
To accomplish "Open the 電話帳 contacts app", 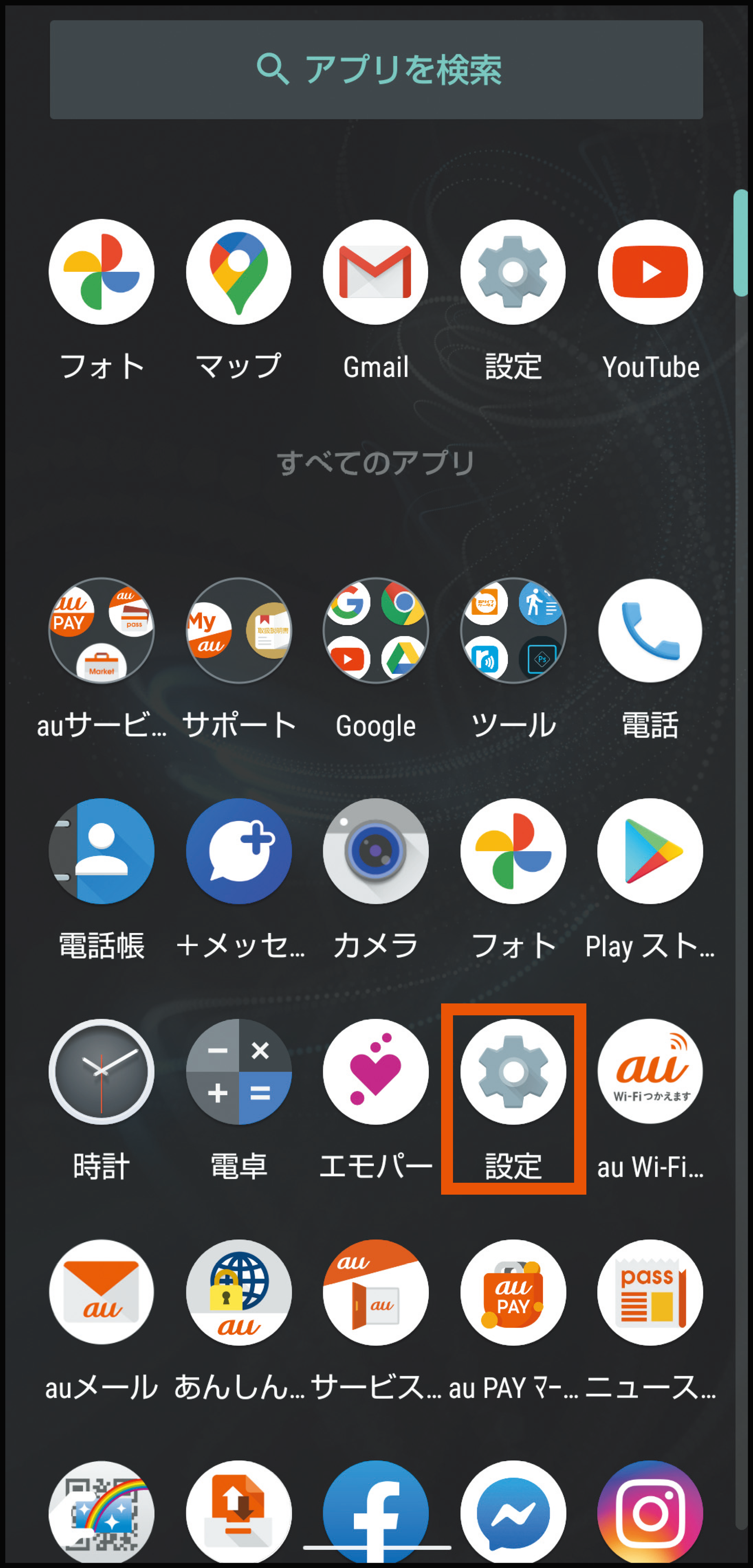I will 102,851.
